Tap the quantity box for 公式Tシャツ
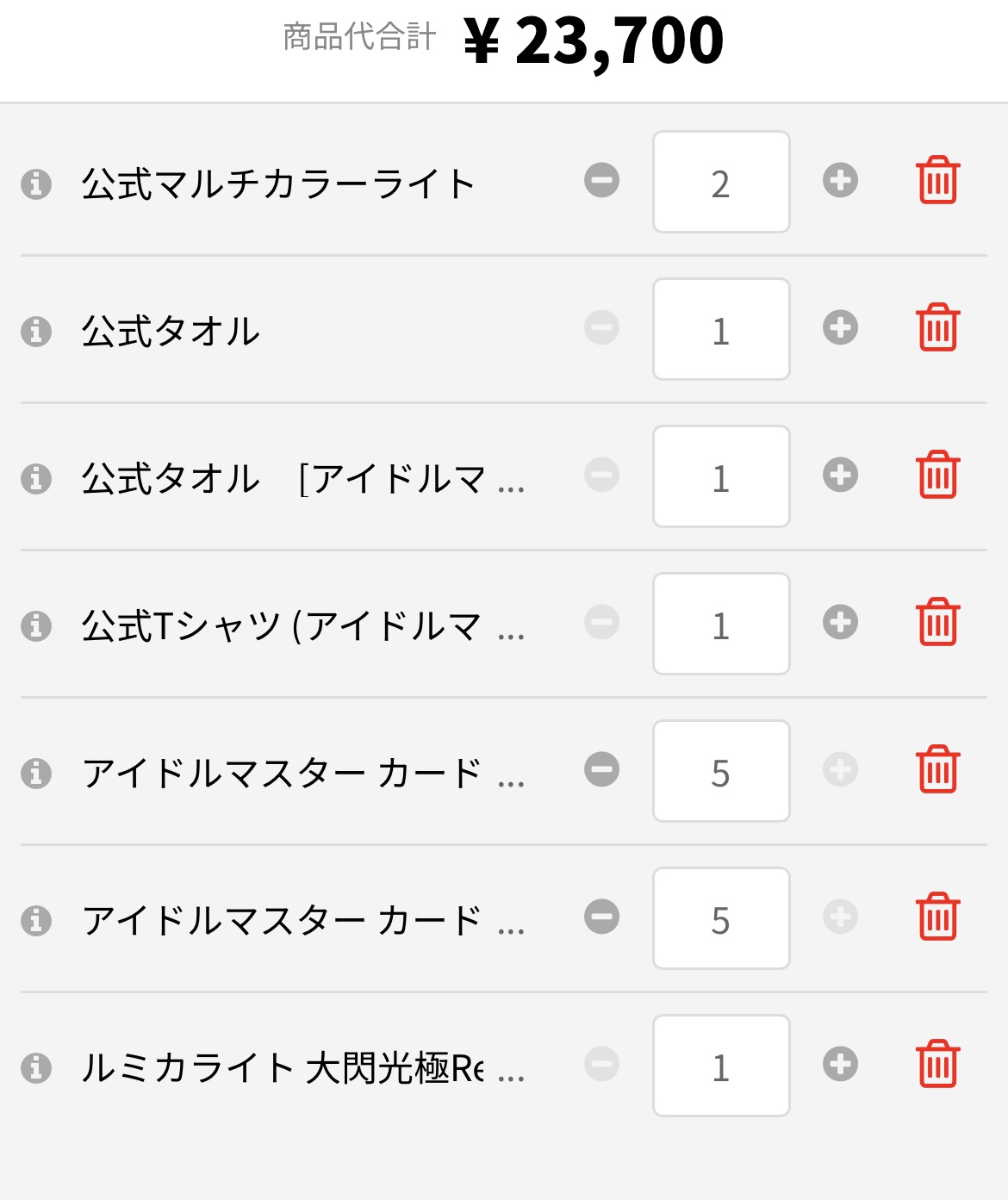The width and height of the screenshot is (1008, 1200). pyautogui.click(x=721, y=625)
